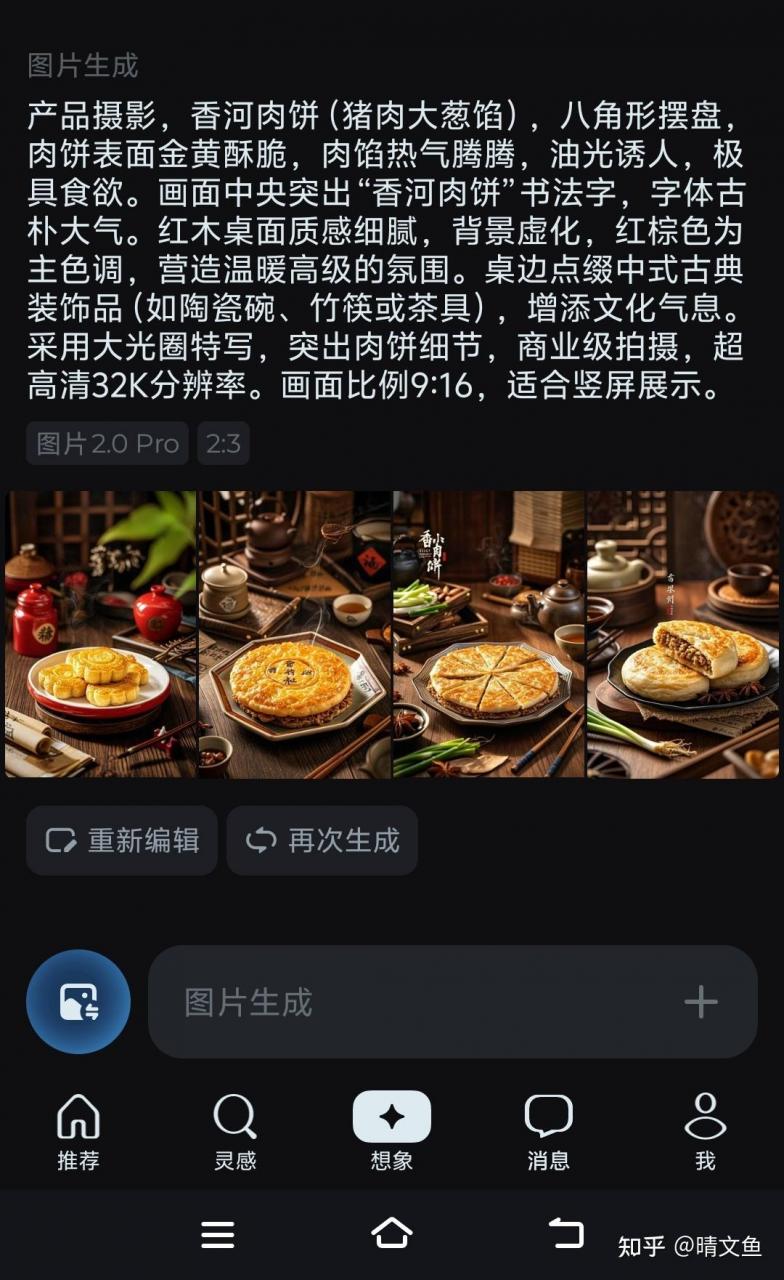Switch to the 灵感 tab
This screenshot has height=1280, width=784.
235,1131
